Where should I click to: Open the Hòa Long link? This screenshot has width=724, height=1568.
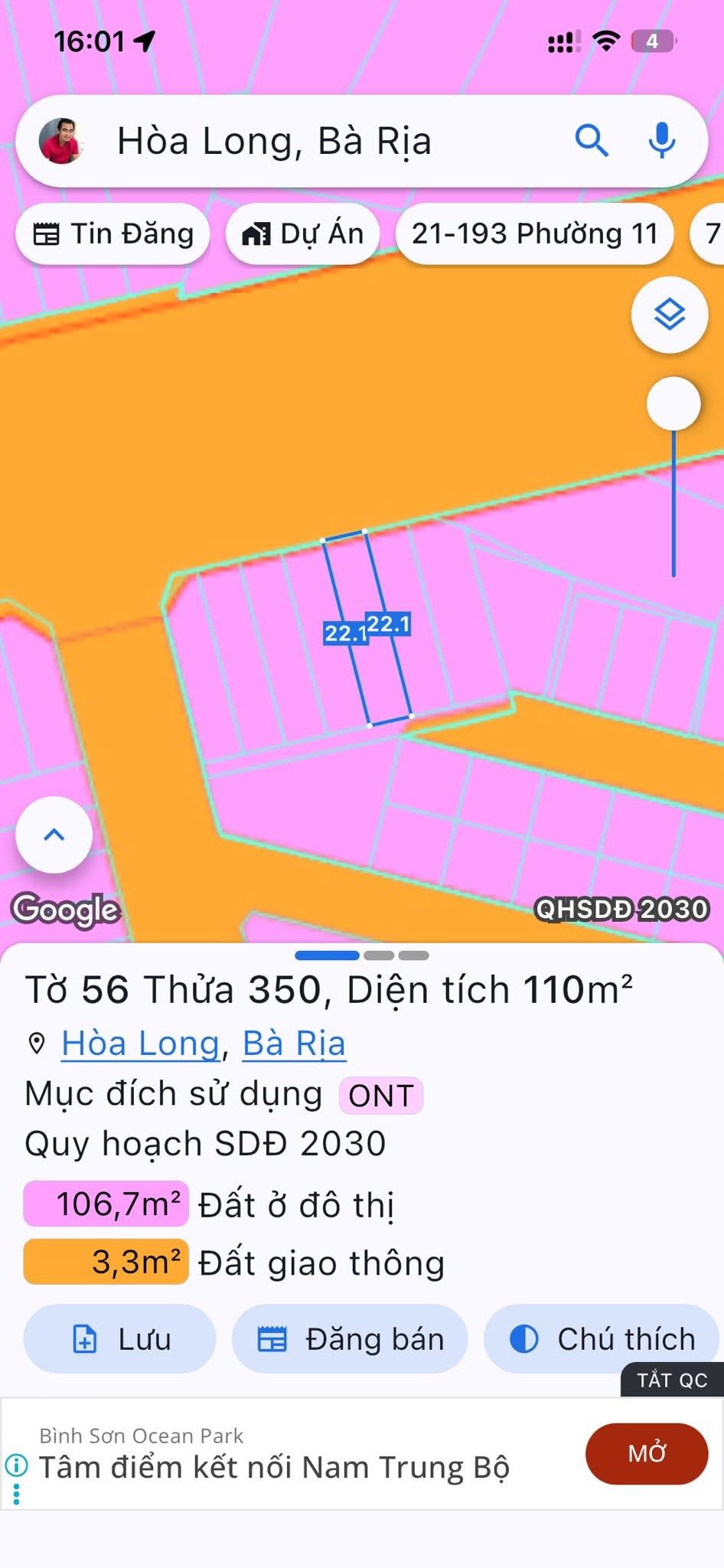pos(141,1044)
